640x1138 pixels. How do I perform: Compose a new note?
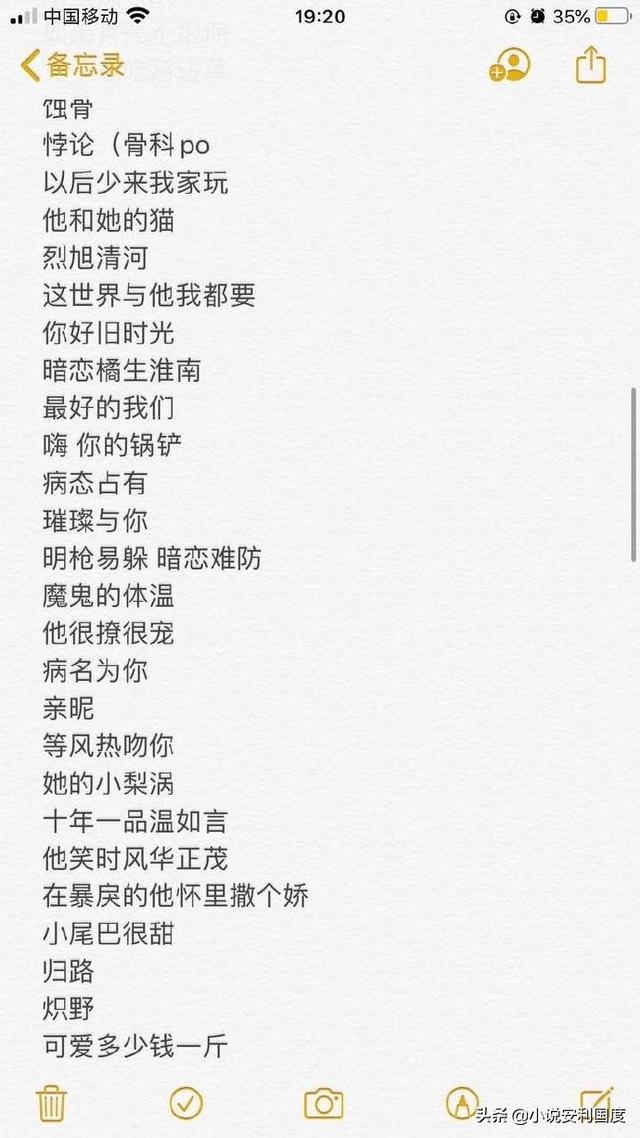pyautogui.click(x=597, y=1103)
